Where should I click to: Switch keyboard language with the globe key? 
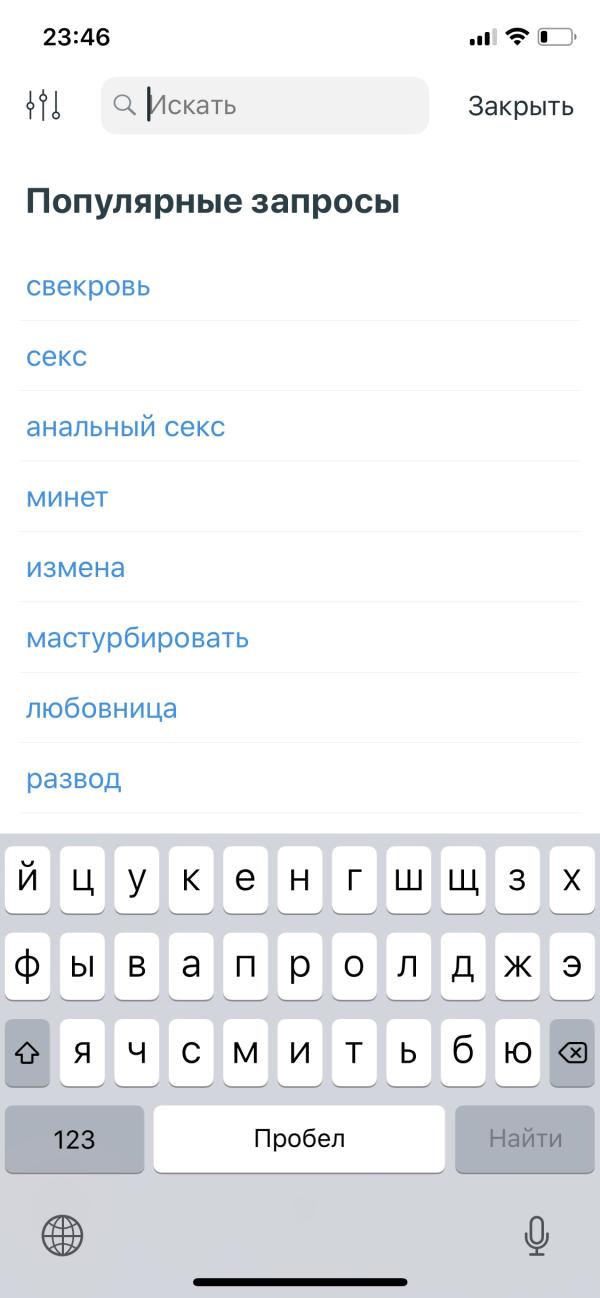pyautogui.click(x=62, y=1236)
